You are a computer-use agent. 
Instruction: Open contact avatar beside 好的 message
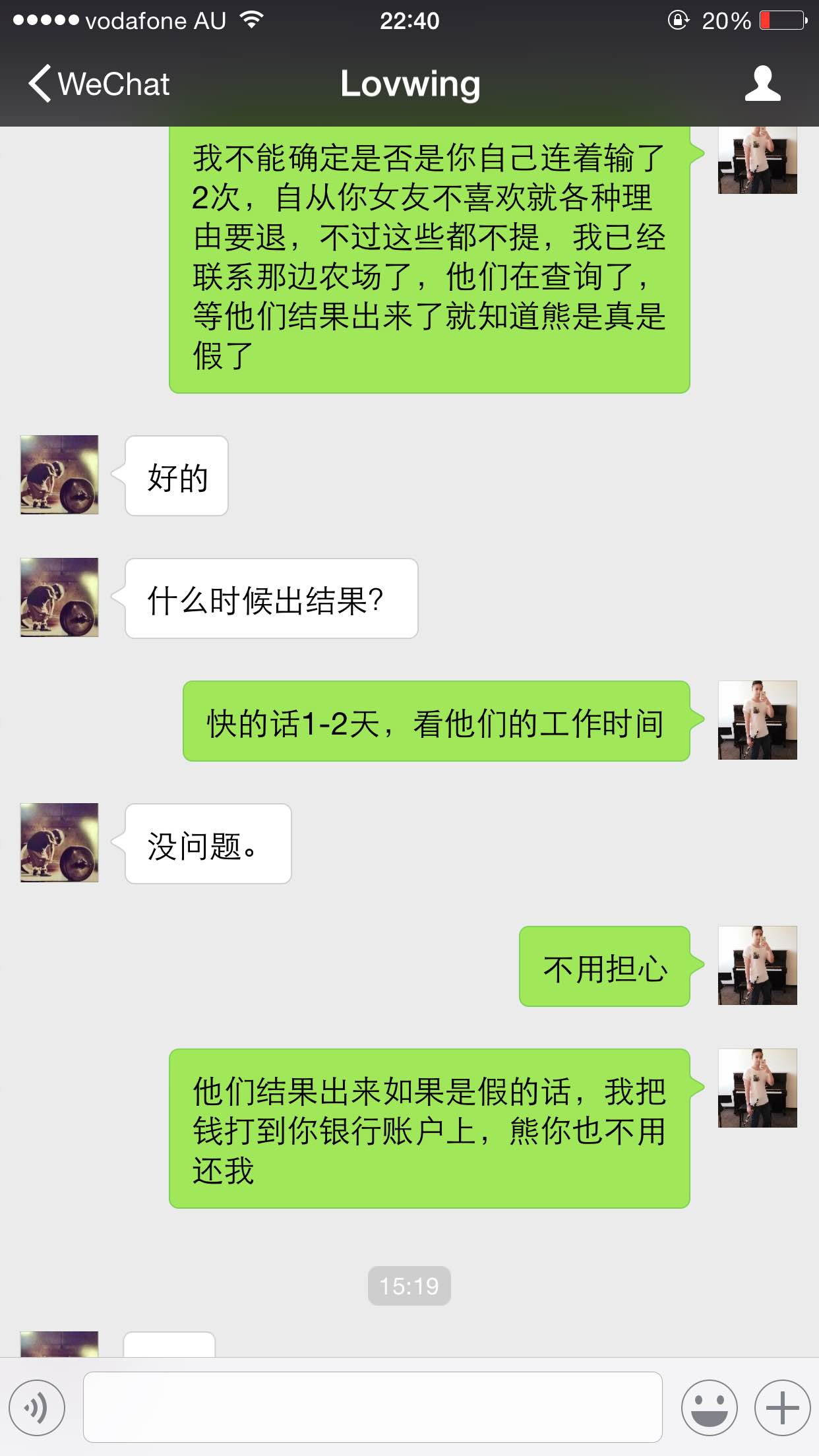pos(59,475)
